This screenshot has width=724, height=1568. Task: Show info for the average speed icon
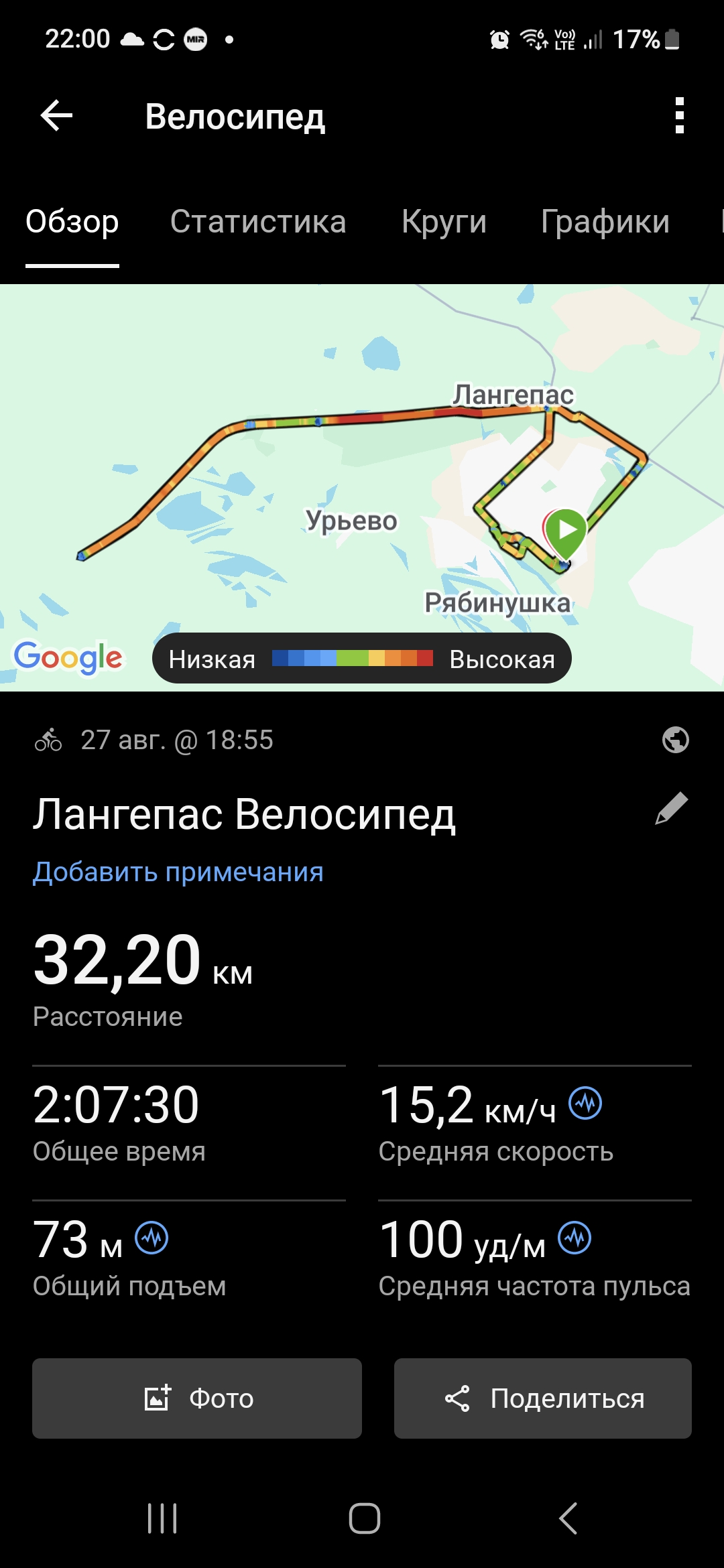click(585, 1103)
